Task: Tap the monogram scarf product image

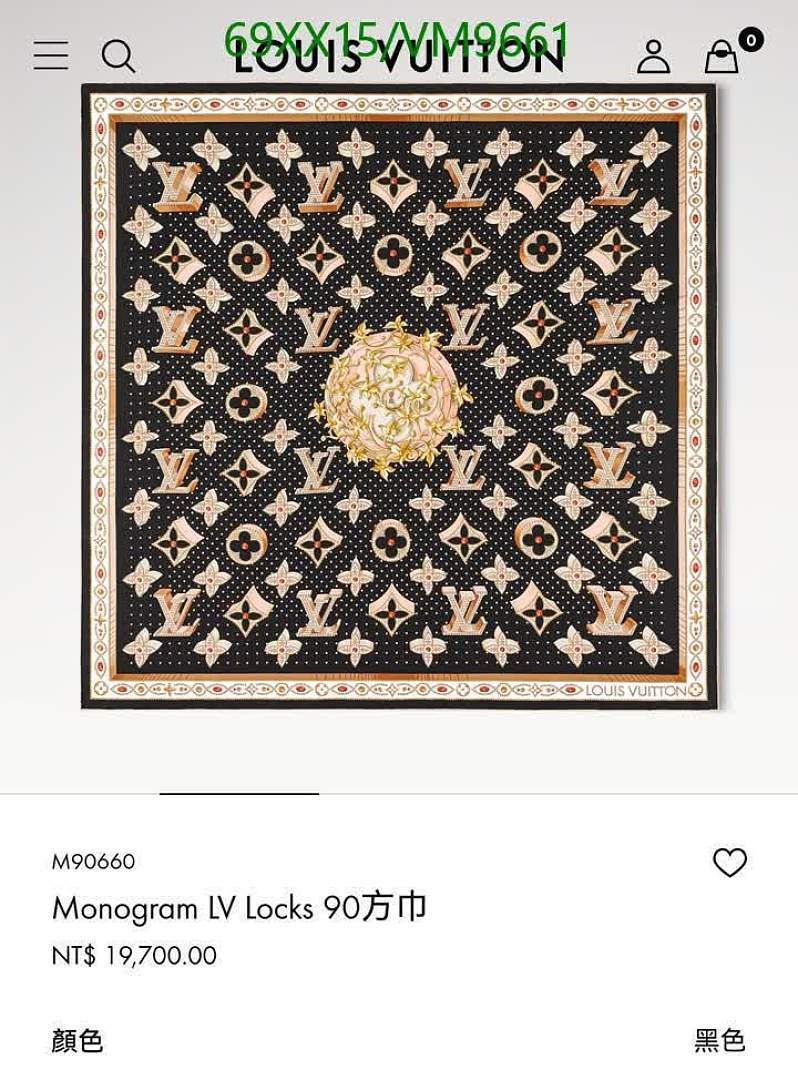Action: [399, 400]
